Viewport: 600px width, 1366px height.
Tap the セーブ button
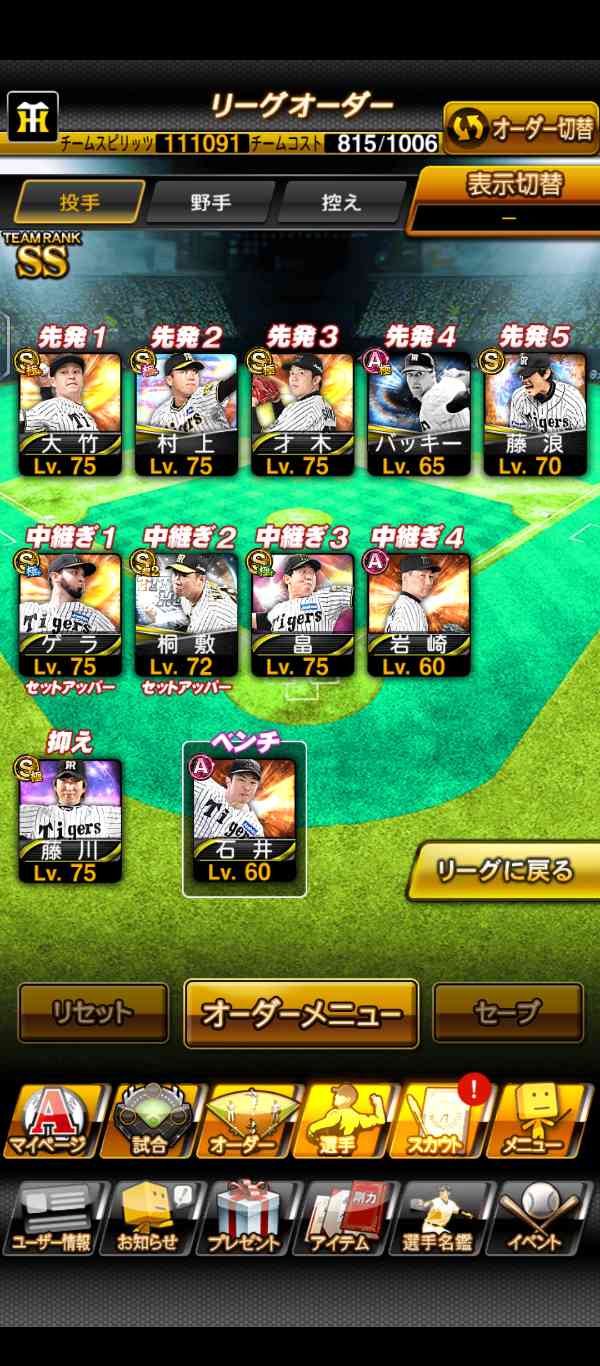[x=508, y=1013]
